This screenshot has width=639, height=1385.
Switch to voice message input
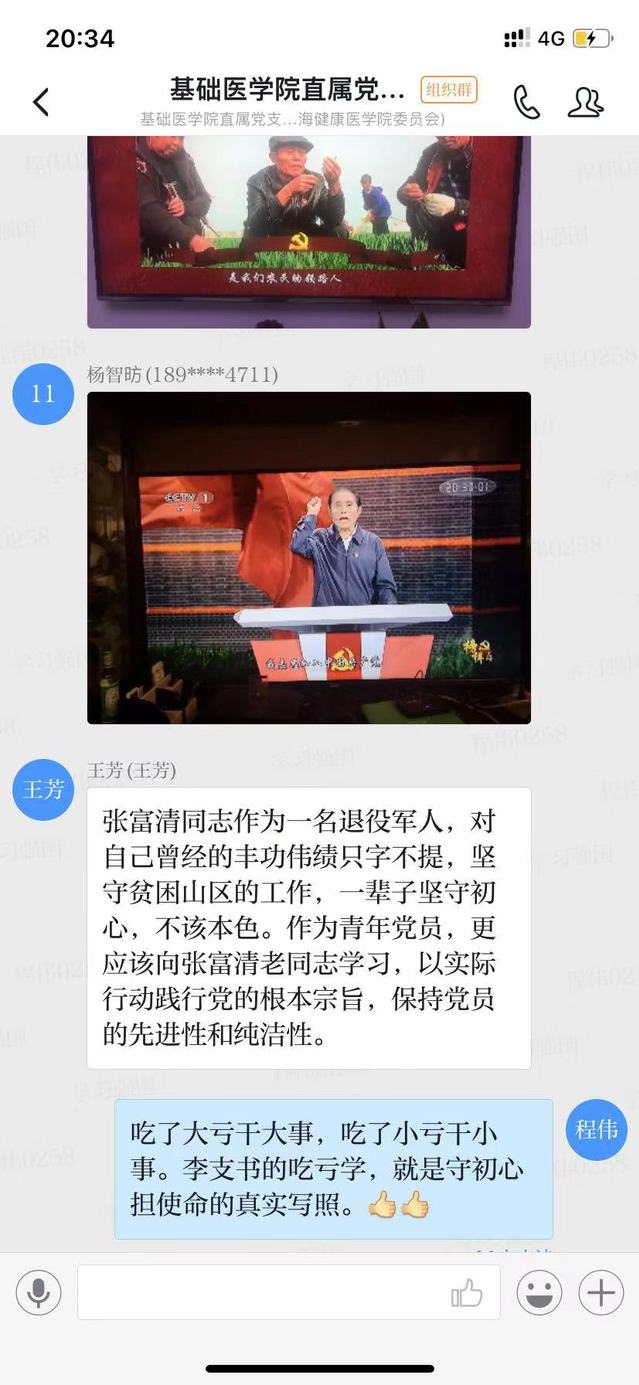39,1293
